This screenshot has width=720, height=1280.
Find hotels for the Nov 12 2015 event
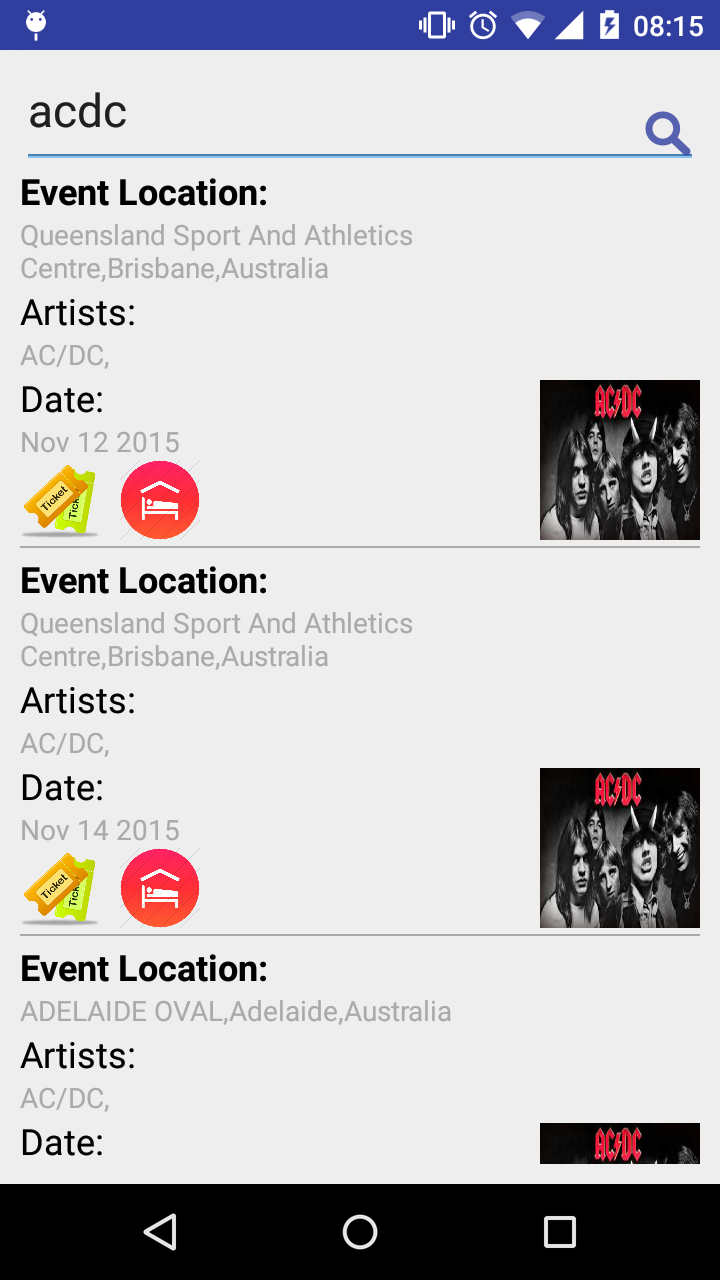[160, 500]
